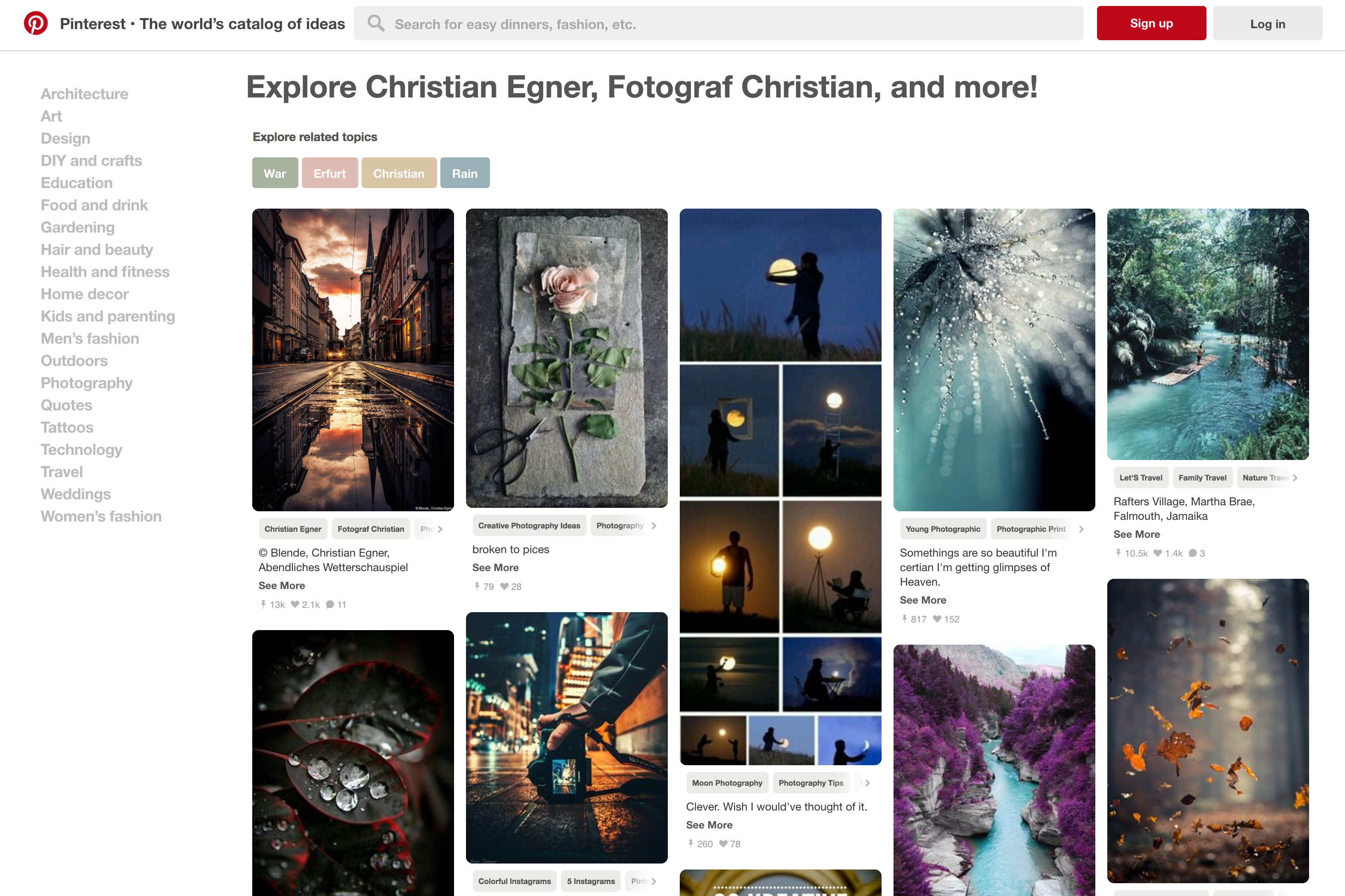Screen dimensions: 1345x896
Task: Tap the Log in button
Action: point(1267,24)
